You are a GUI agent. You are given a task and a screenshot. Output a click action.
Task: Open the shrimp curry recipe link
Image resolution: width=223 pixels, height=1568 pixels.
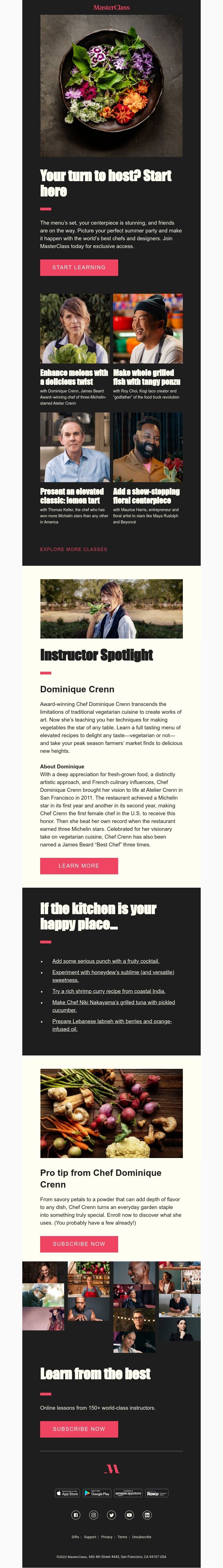(x=108, y=991)
